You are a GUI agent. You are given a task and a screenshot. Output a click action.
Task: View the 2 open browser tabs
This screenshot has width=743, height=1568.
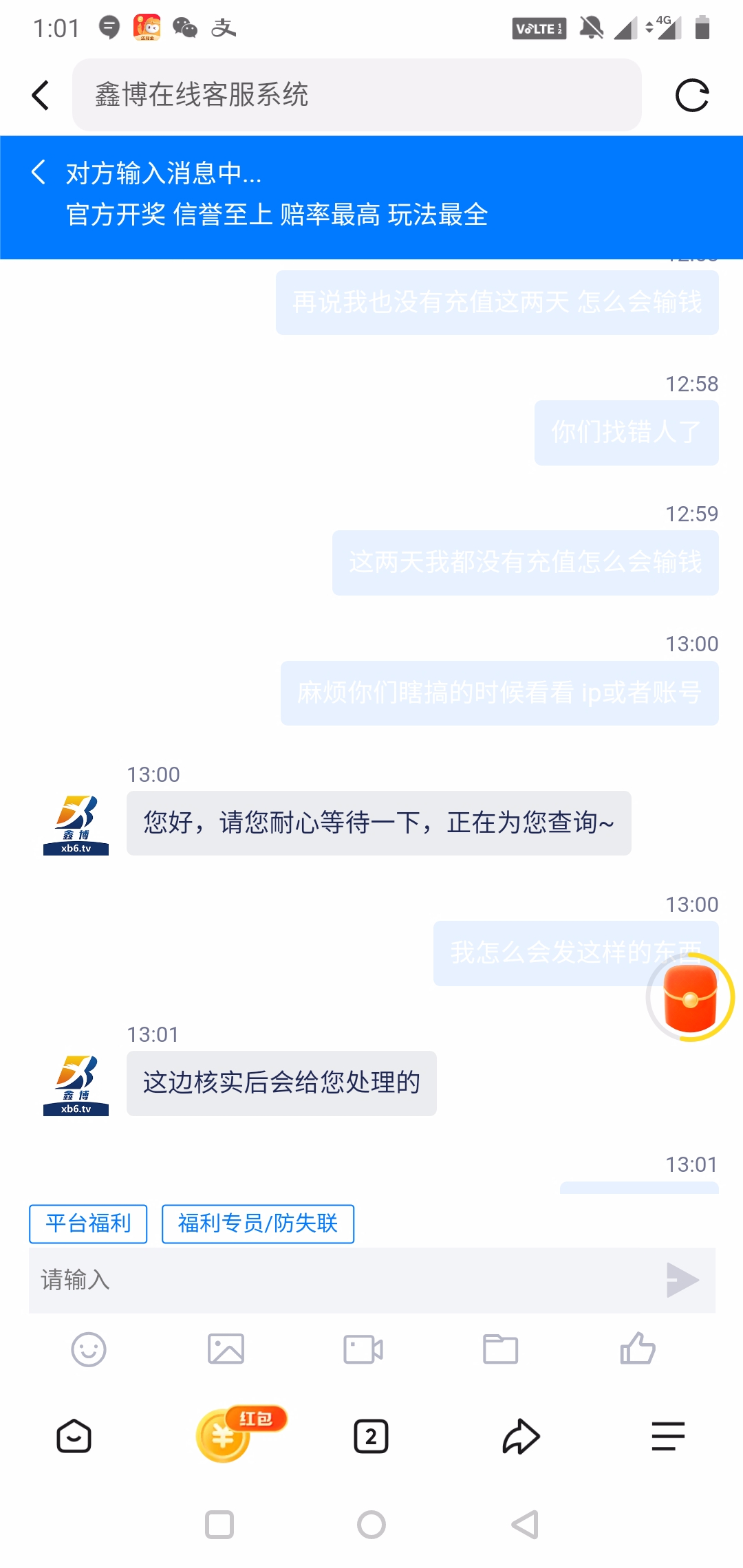click(371, 1436)
